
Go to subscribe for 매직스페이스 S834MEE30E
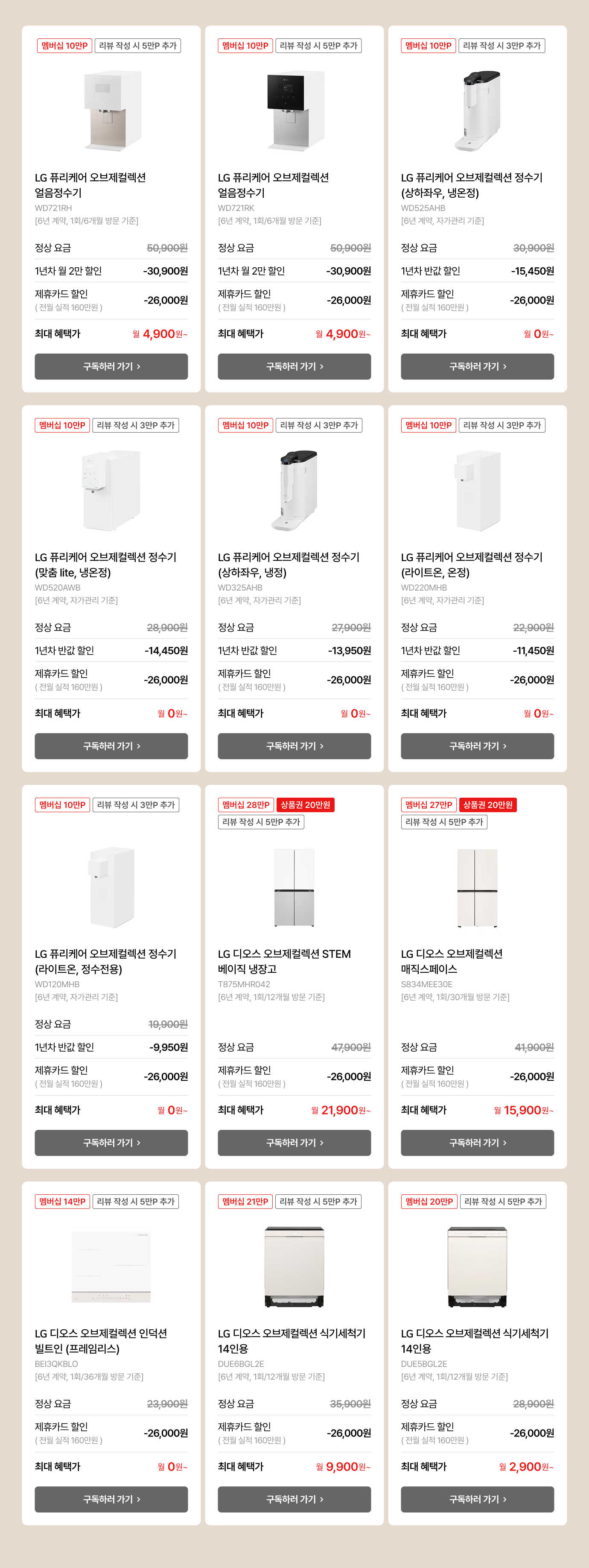pyautogui.click(x=477, y=1143)
